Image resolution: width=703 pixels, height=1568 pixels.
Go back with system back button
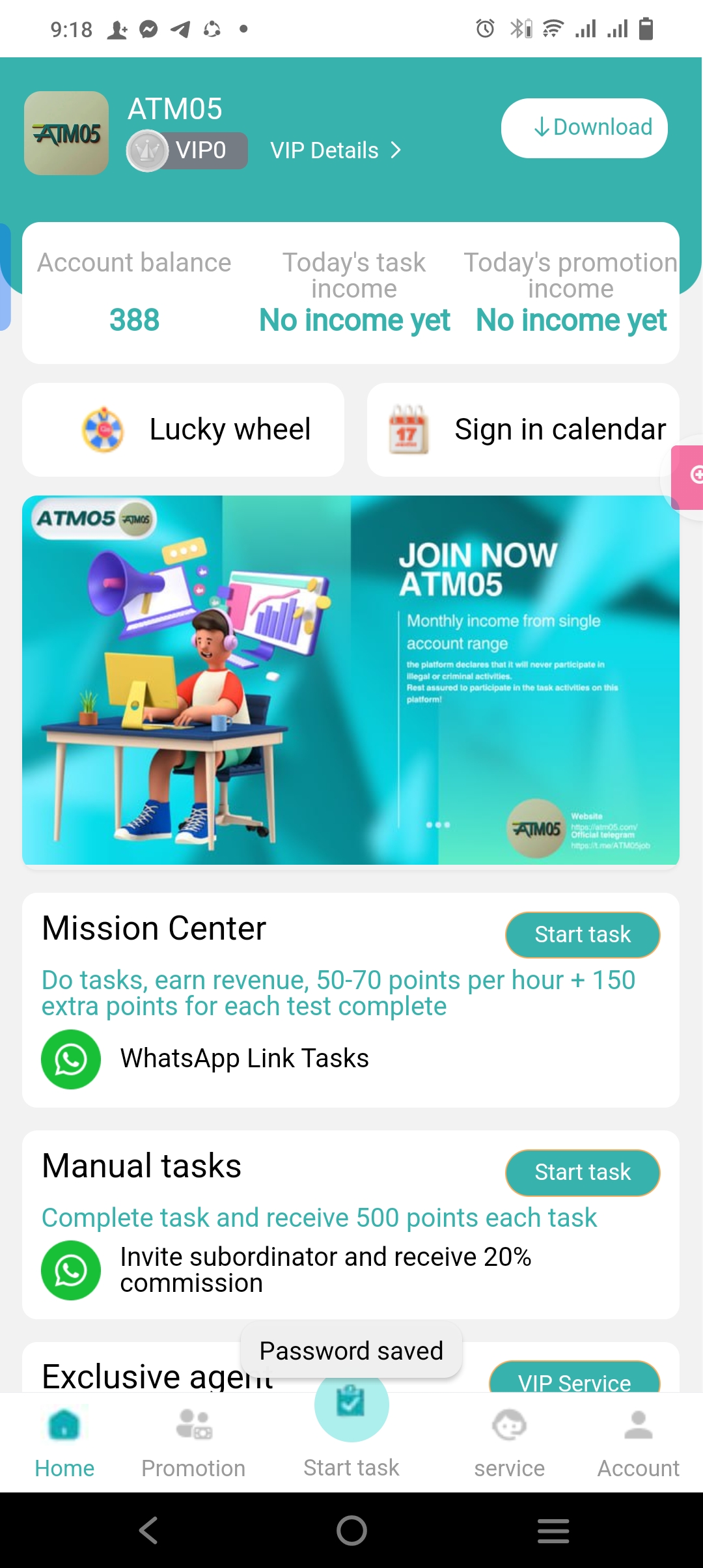point(148,1530)
